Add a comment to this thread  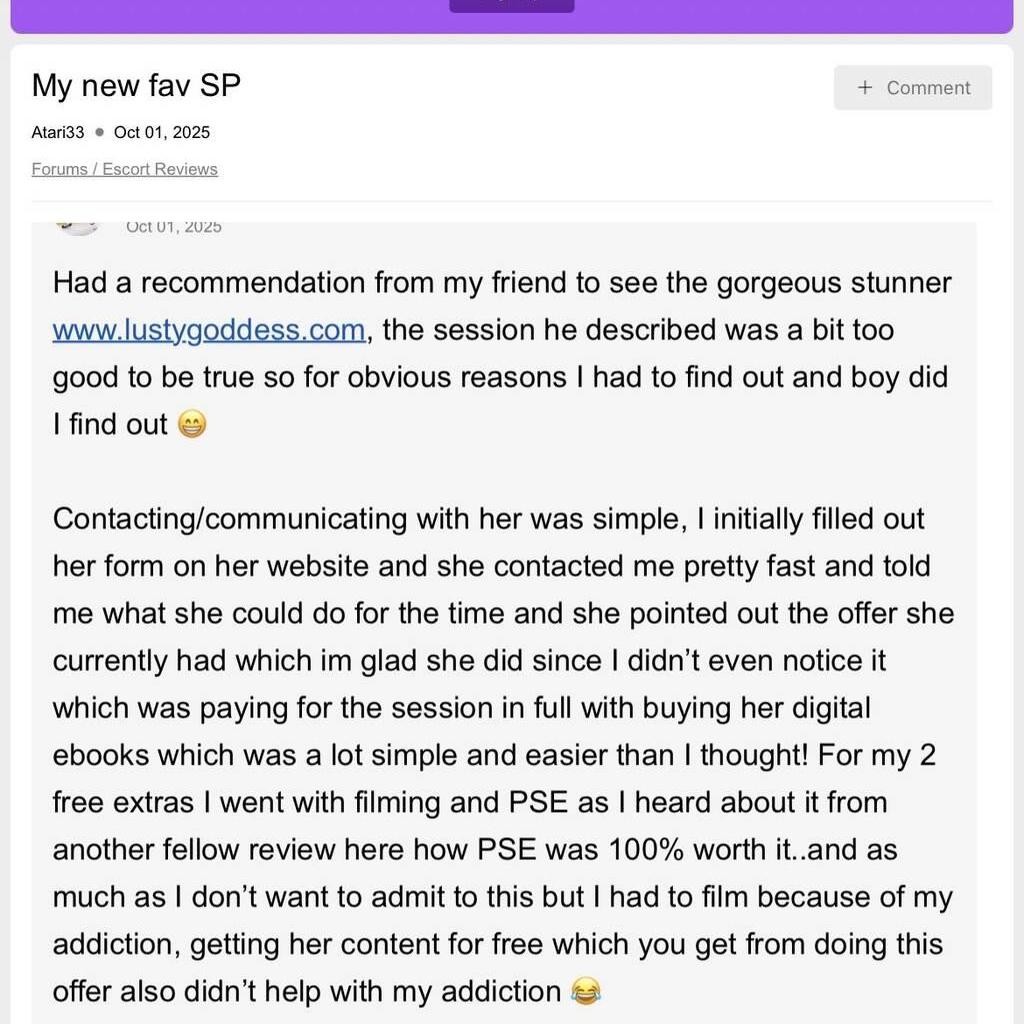click(x=912, y=88)
